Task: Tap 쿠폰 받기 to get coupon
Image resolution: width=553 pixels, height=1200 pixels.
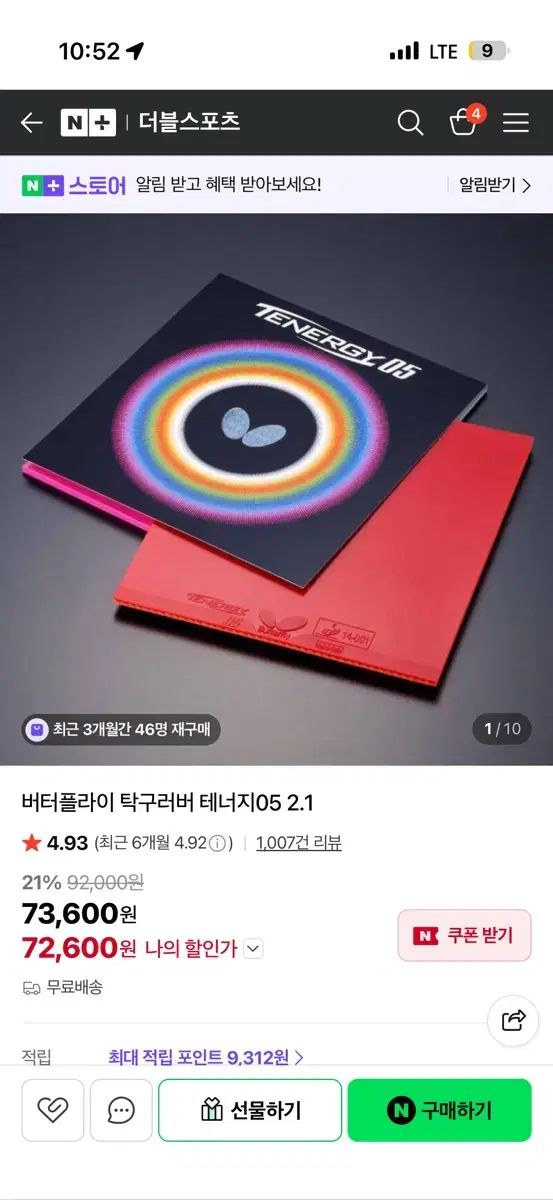Action: tap(464, 935)
